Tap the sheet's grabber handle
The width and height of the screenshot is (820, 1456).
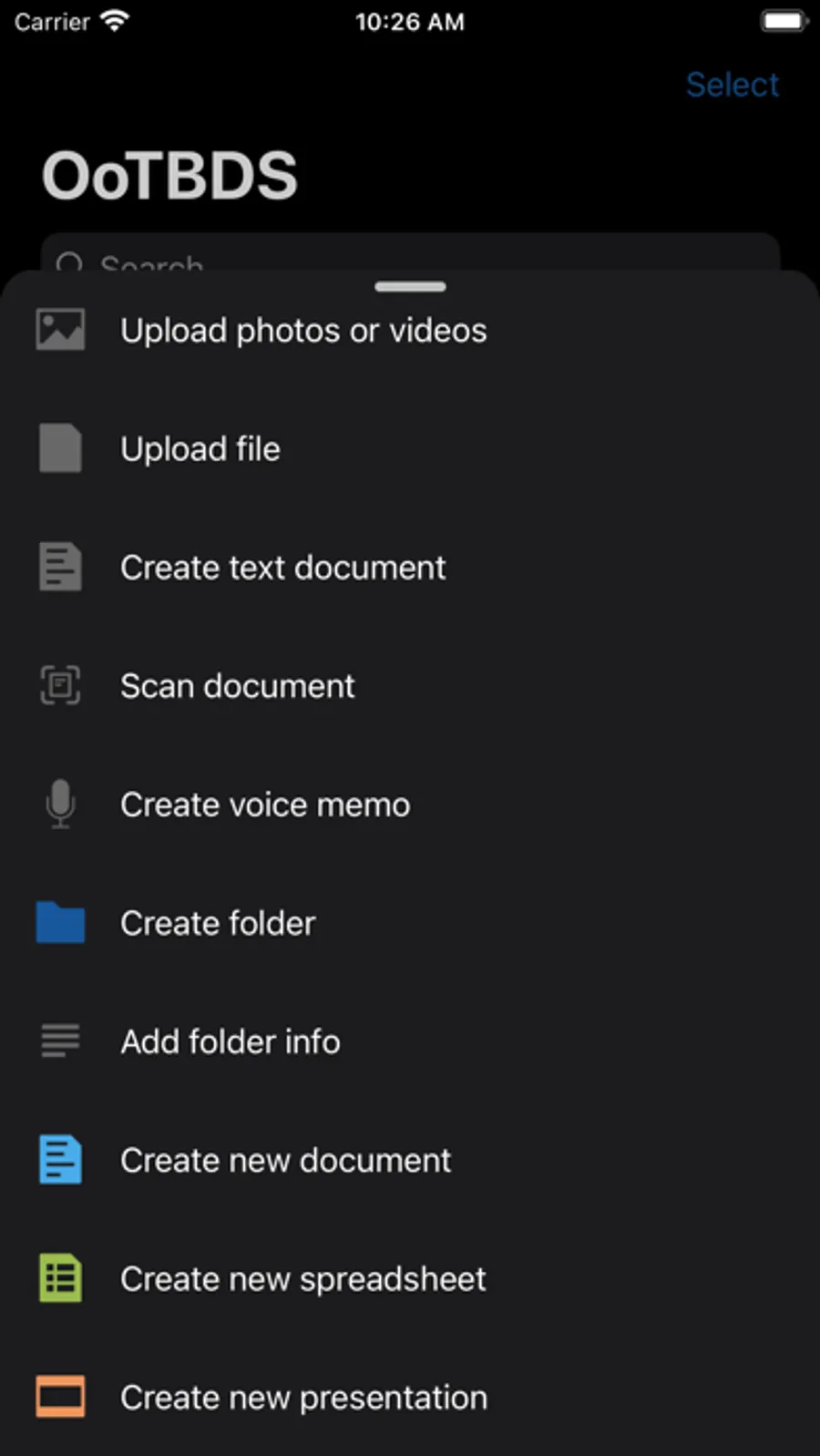click(410, 286)
